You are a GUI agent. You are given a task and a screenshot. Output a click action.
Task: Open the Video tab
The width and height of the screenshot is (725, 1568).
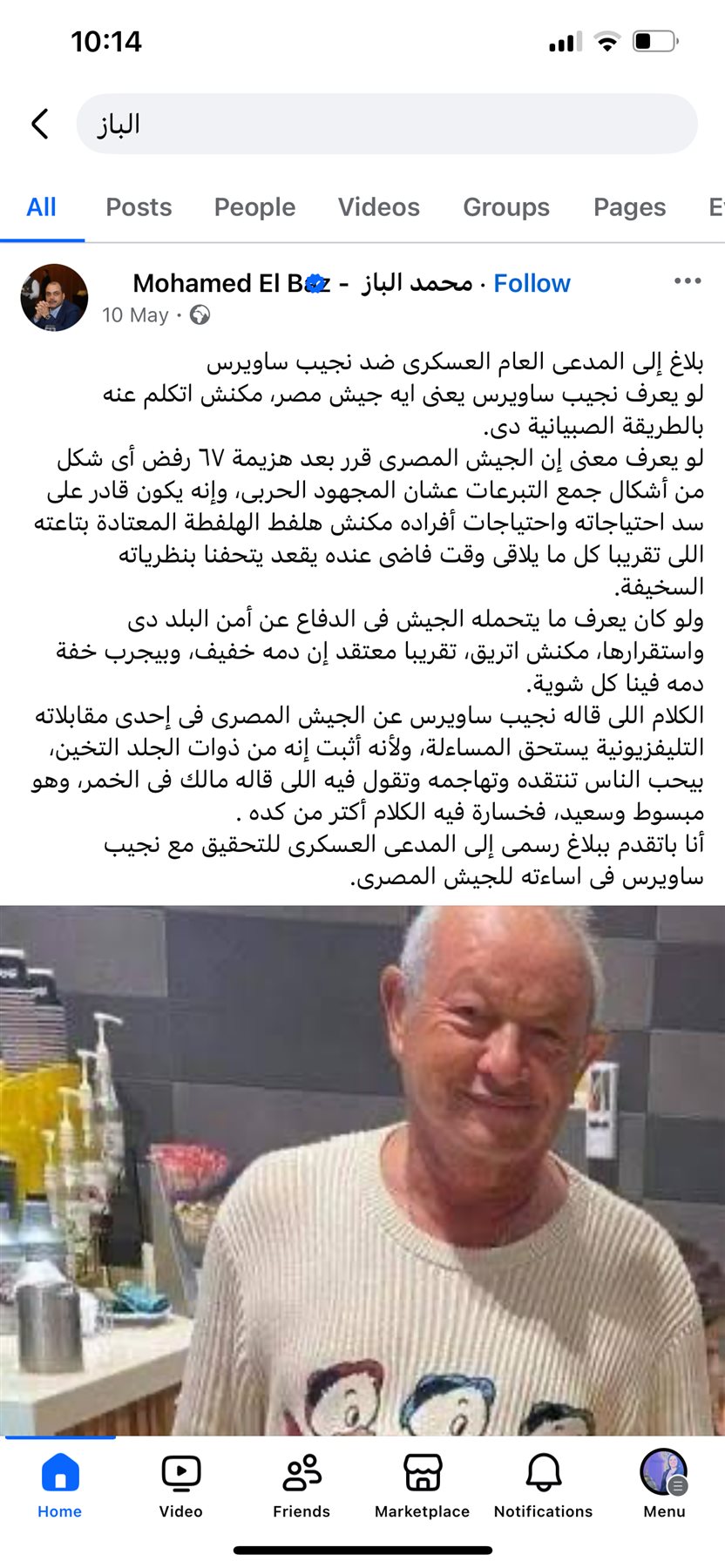point(180,1486)
